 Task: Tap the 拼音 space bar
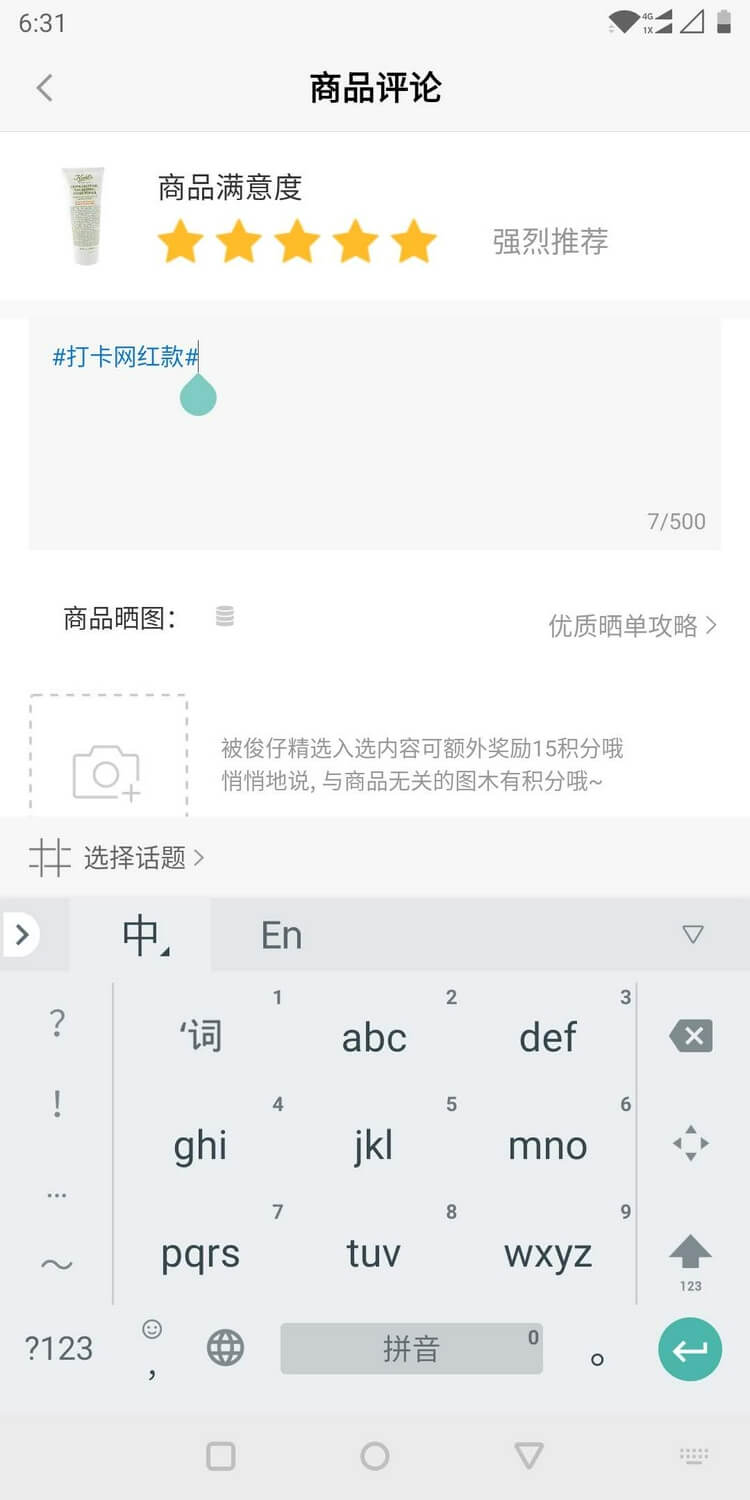[x=411, y=1348]
